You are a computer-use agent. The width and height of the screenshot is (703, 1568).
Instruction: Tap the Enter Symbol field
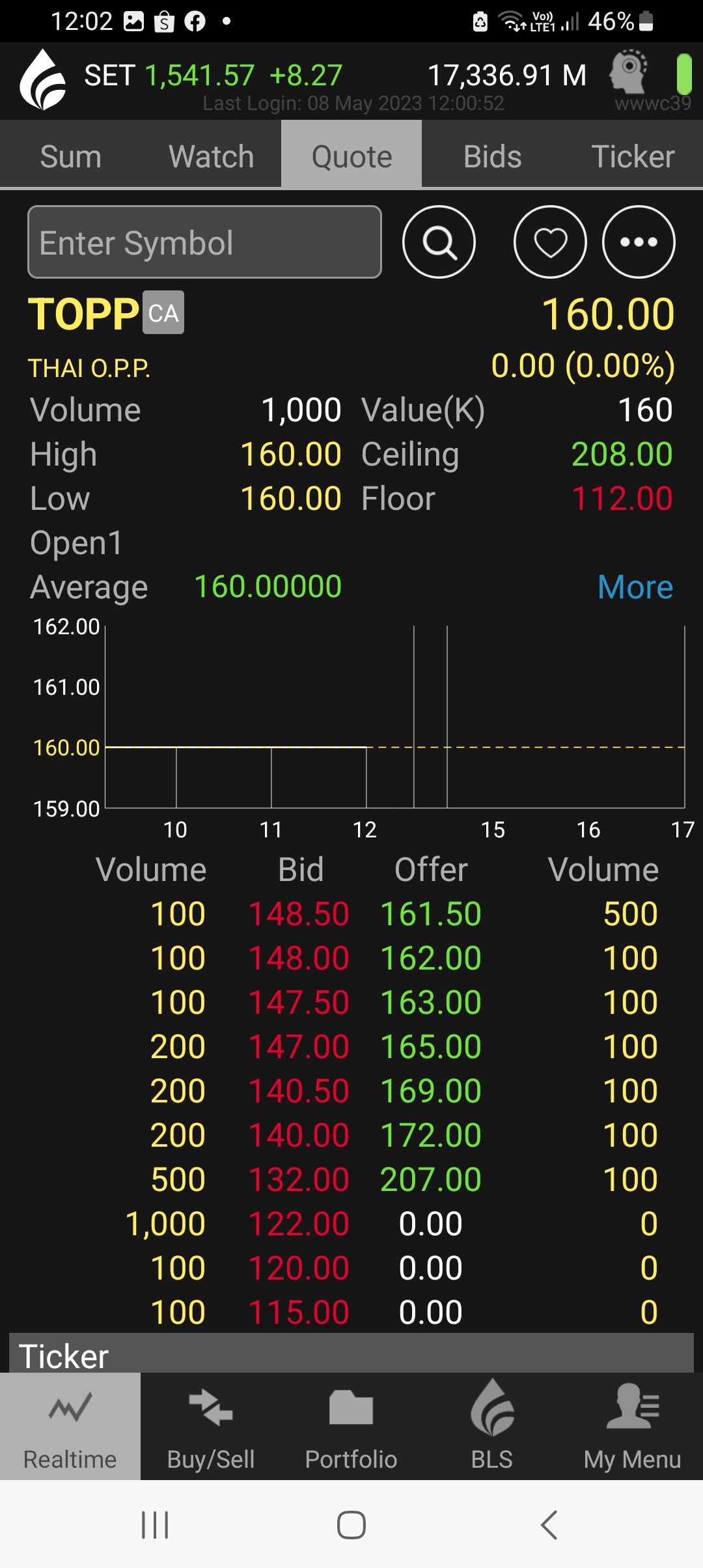pyautogui.click(x=204, y=242)
